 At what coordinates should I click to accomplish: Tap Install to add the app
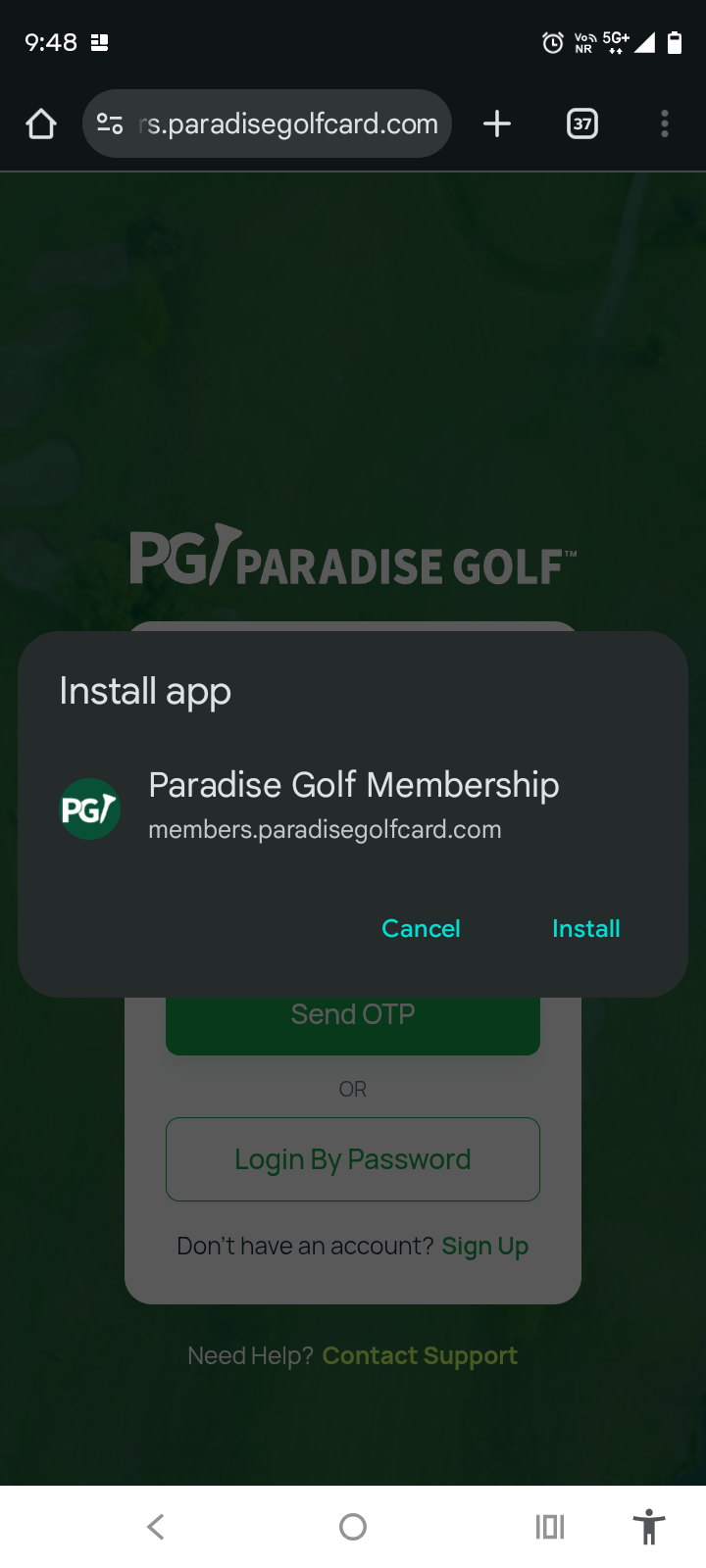(x=585, y=928)
